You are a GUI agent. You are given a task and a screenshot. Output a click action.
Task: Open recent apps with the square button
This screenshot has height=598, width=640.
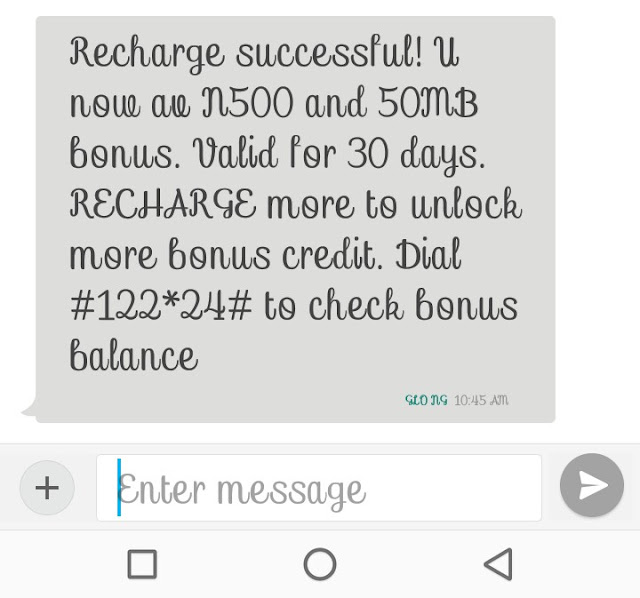pyautogui.click(x=142, y=564)
